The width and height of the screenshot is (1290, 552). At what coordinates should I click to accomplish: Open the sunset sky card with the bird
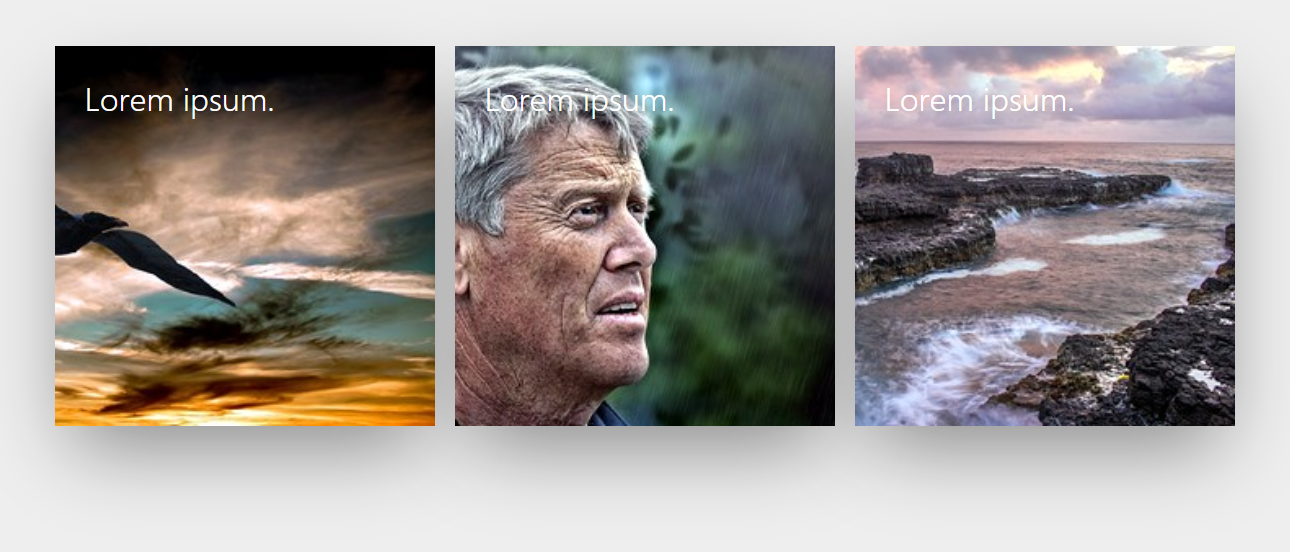click(x=245, y=236)
